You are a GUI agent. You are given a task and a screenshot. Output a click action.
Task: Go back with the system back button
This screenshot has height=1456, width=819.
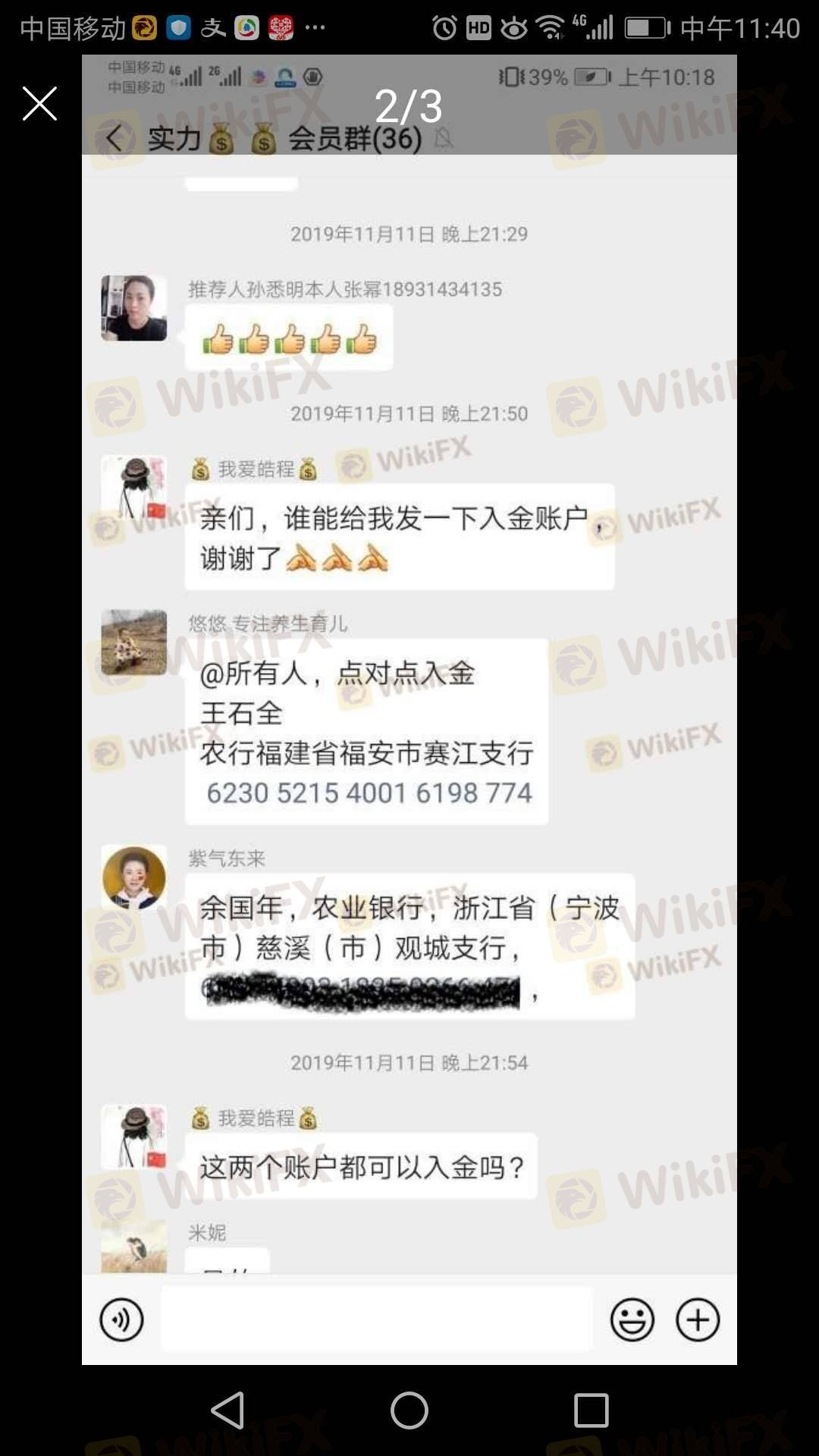(227, 1410)
